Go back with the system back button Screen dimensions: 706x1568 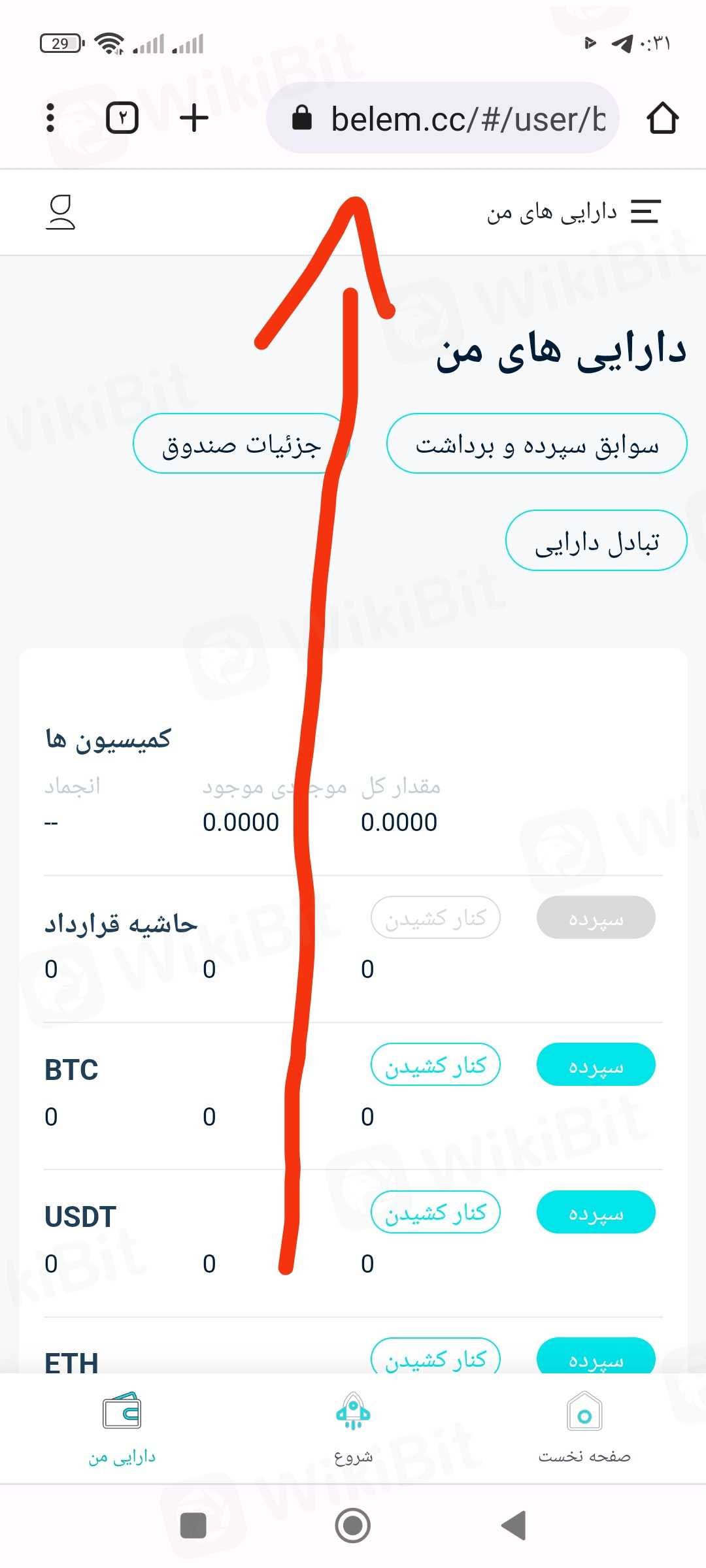(x=514, y=1526)
